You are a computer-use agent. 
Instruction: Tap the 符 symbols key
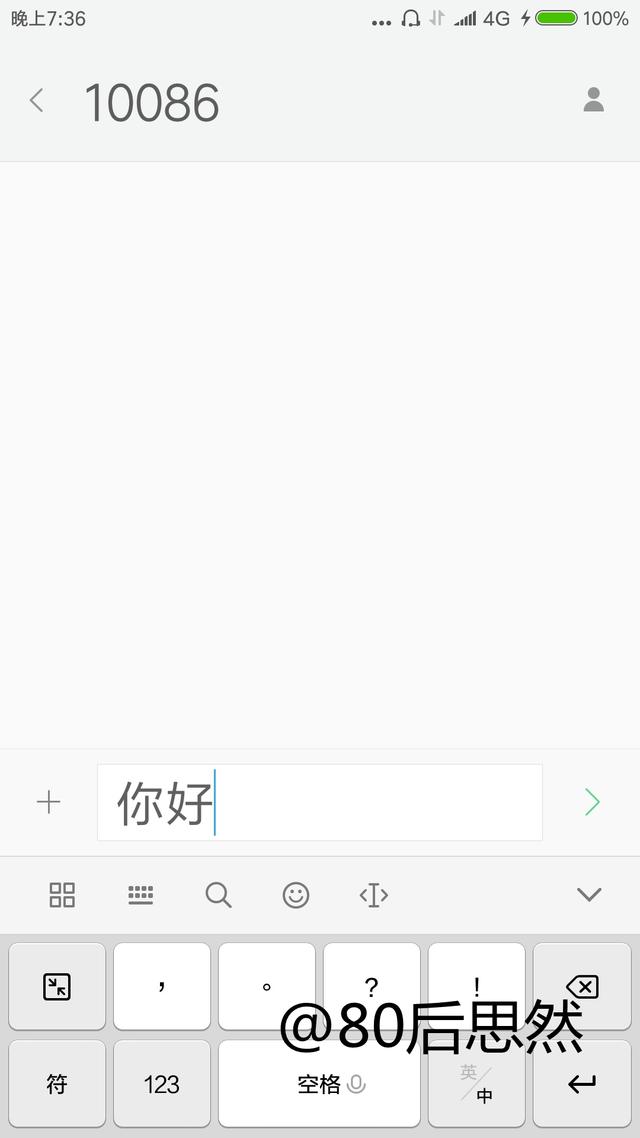(x=57, y=1084)
